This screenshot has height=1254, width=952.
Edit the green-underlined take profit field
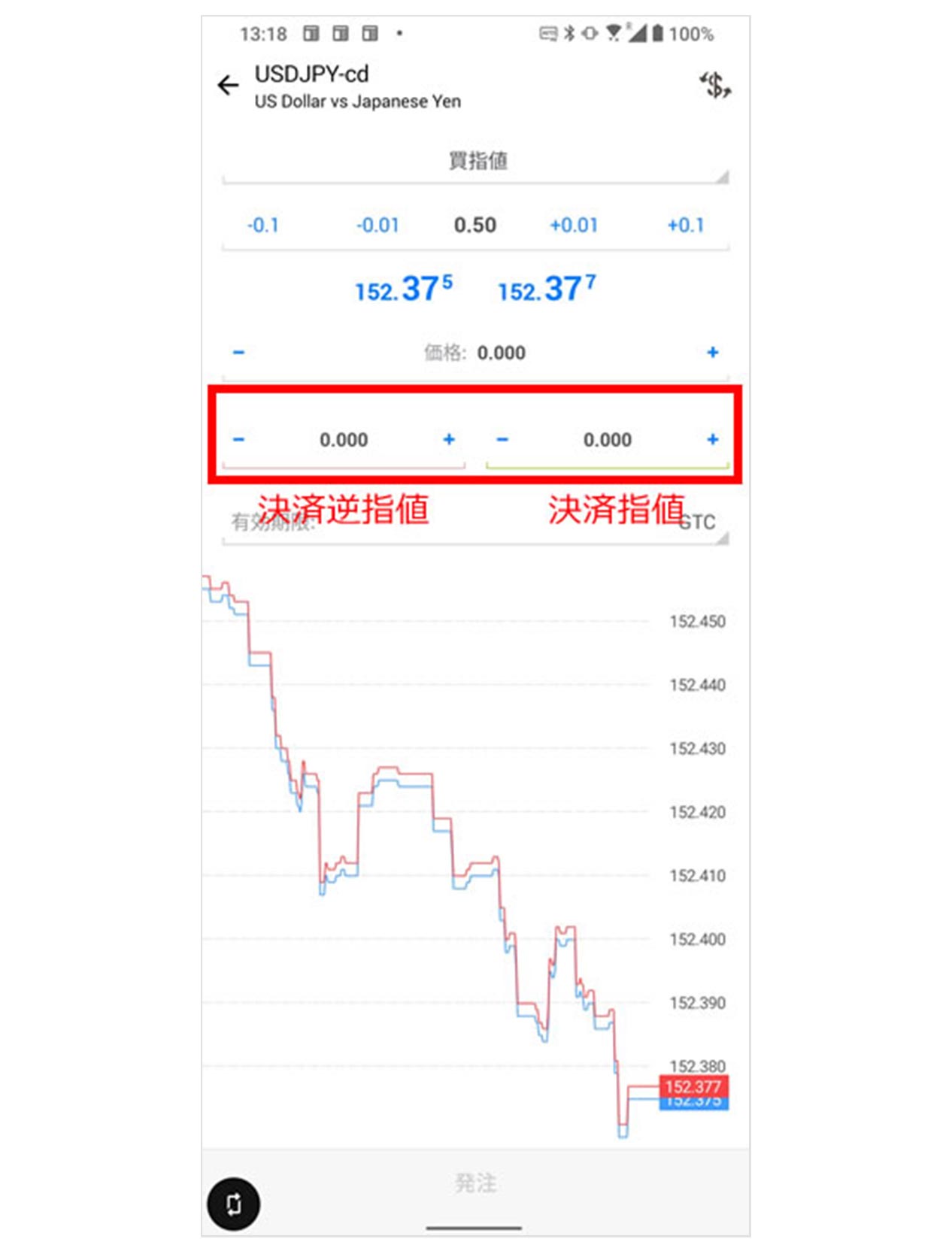coord(607,440)
